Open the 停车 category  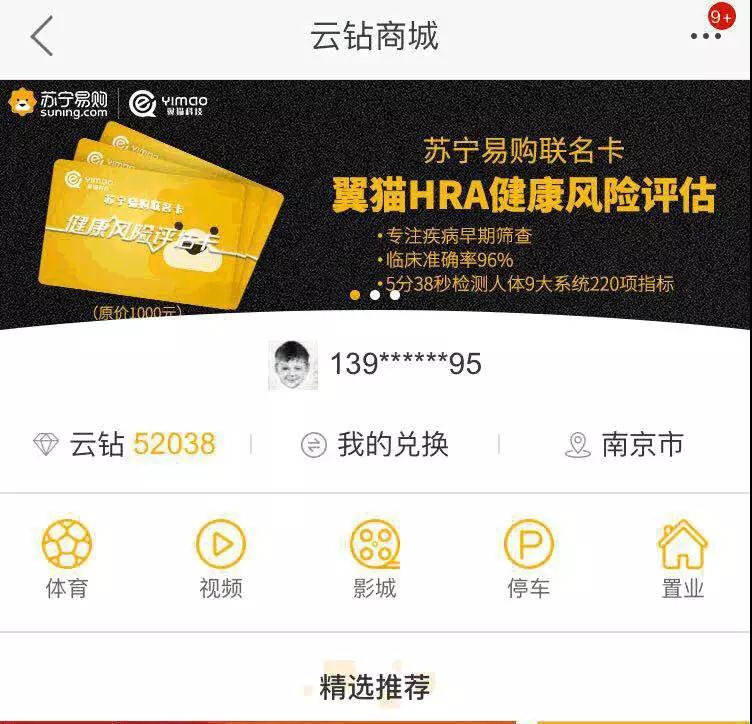[x=528, y=559]
